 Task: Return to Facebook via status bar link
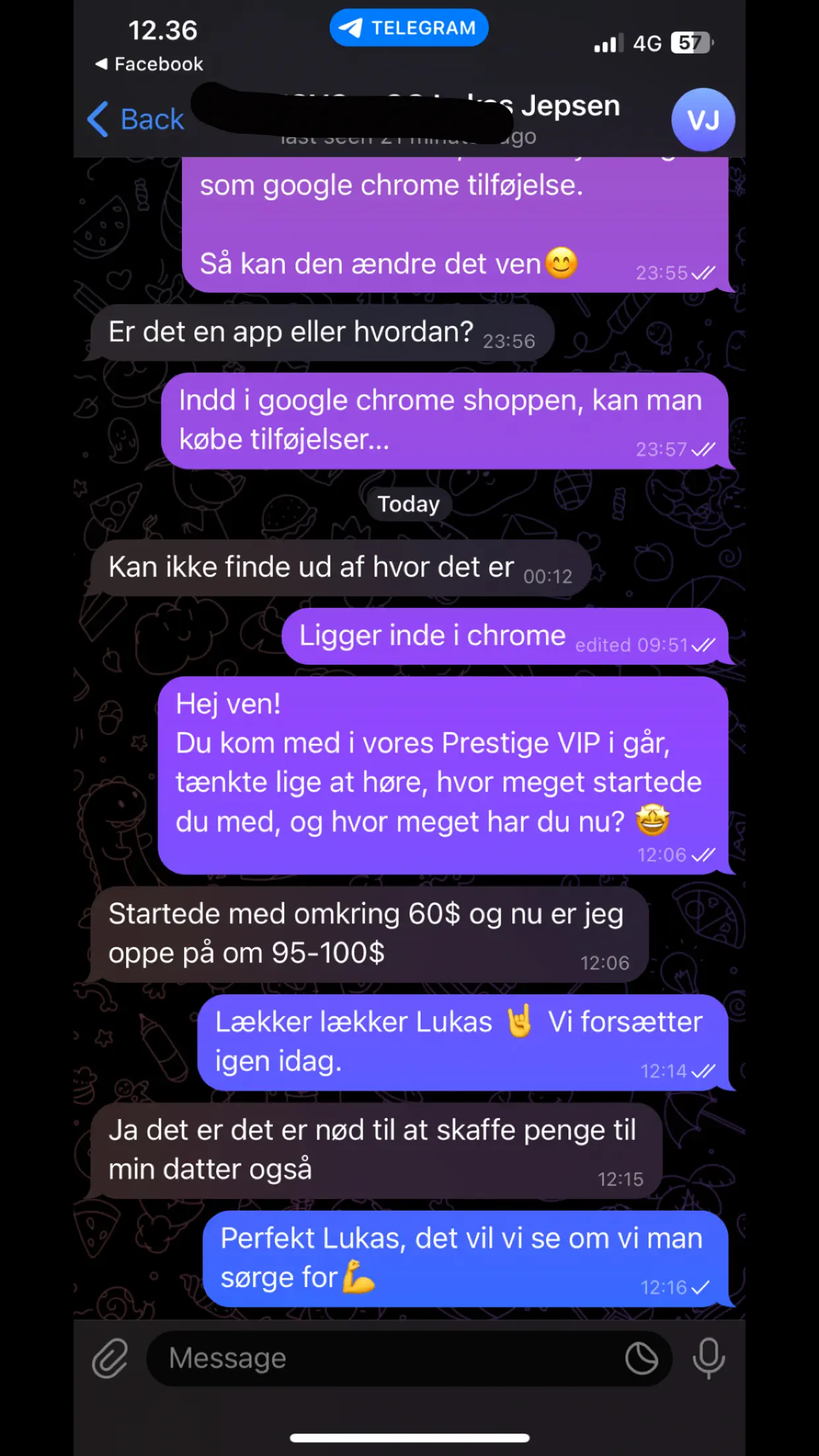150,64
